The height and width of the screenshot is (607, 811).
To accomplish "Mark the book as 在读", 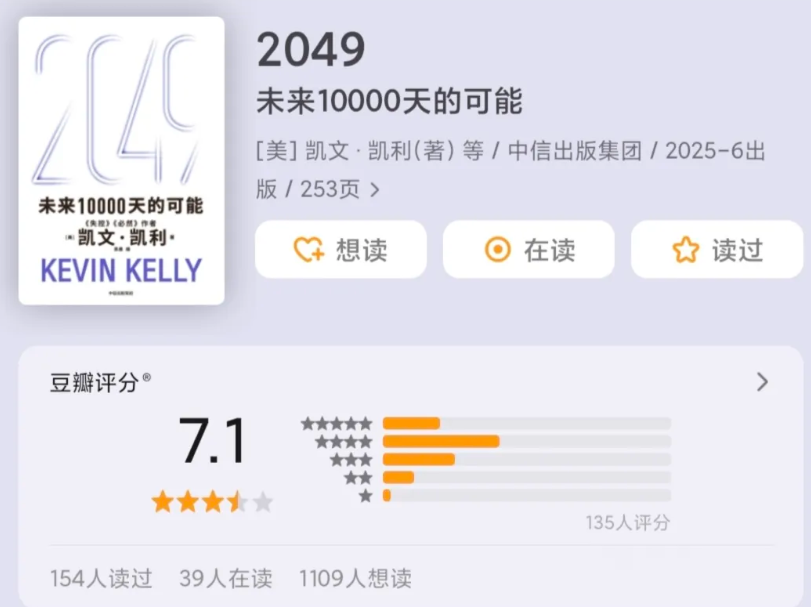I will point(528,250).
